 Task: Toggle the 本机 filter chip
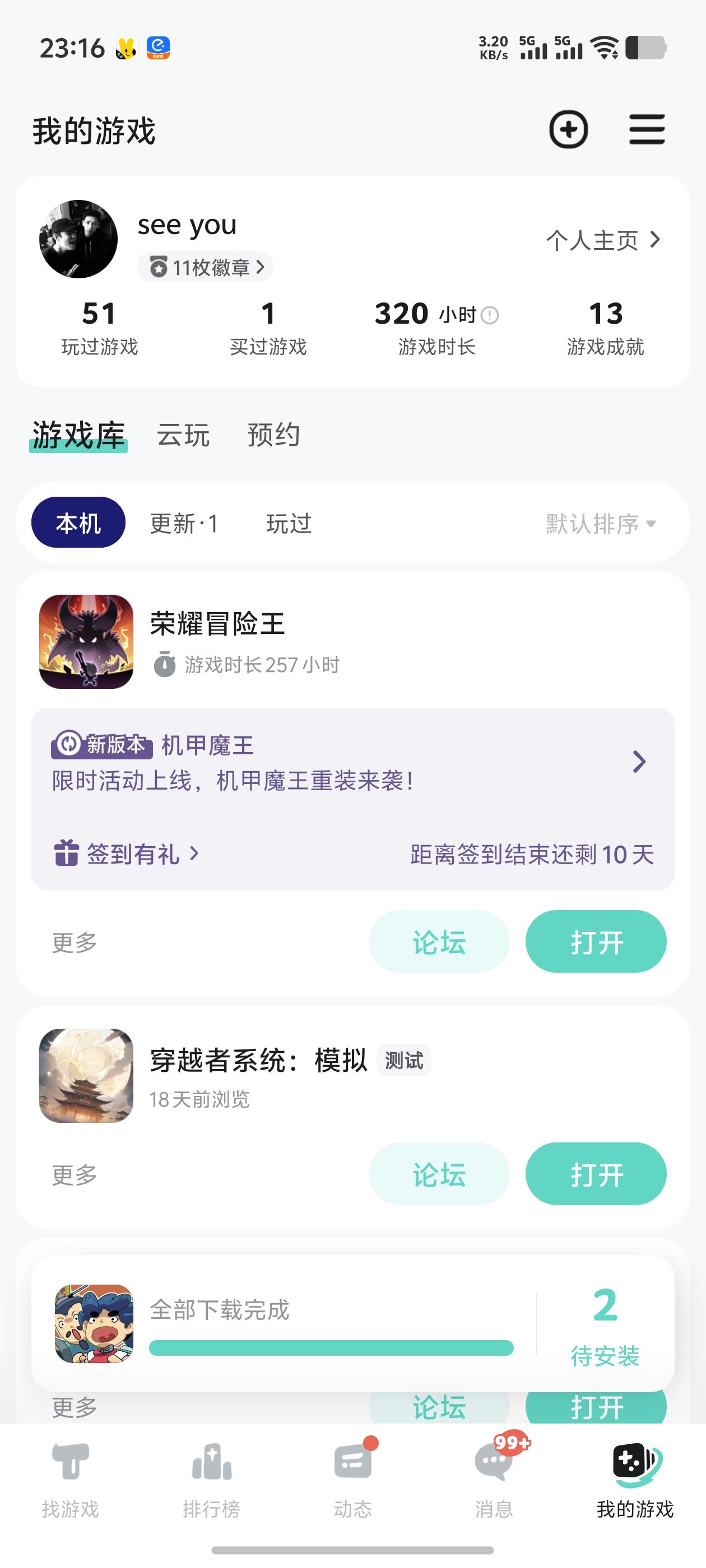coord(77,522)
